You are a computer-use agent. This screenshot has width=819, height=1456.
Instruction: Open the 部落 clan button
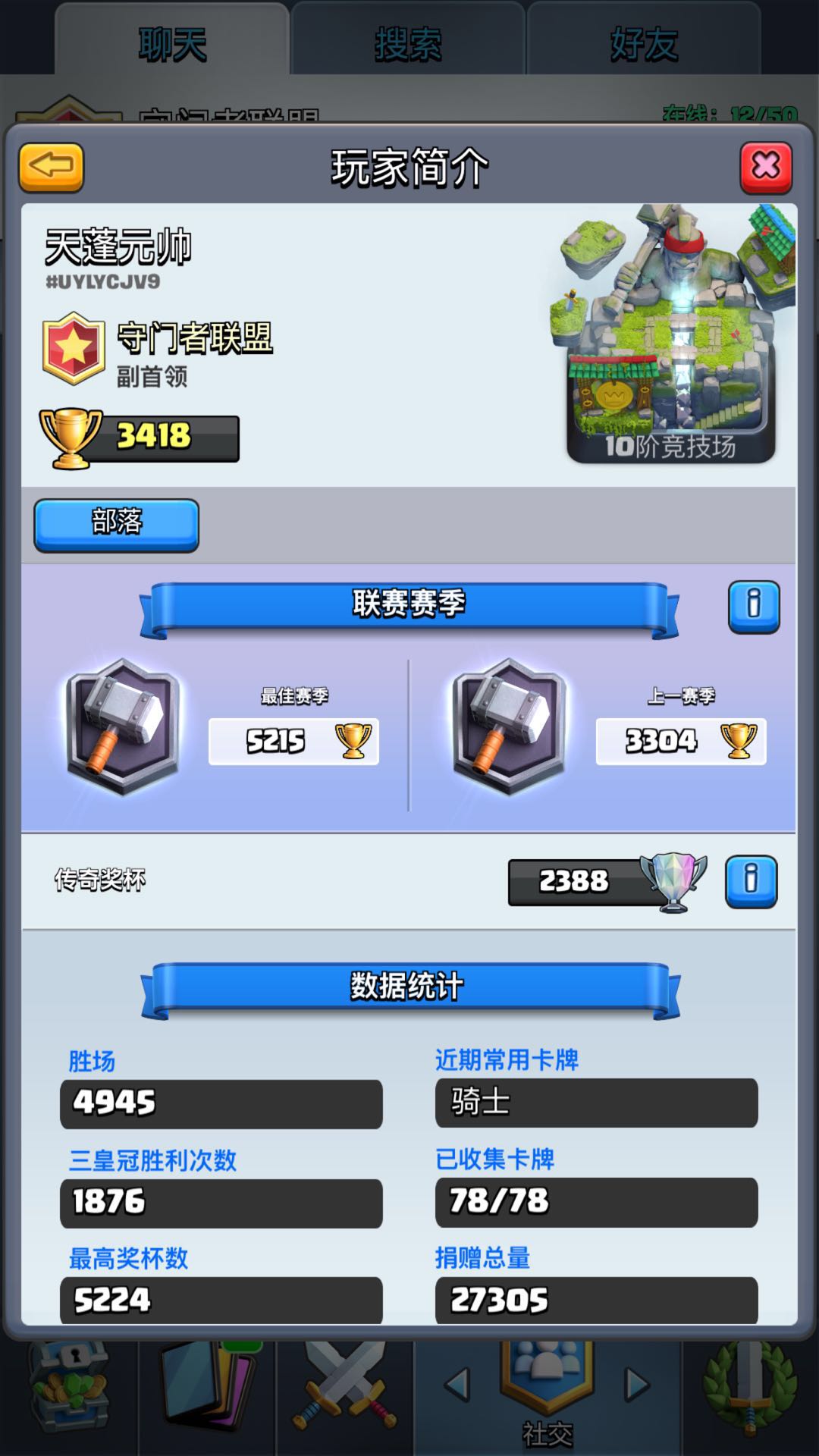pos(116,524)
